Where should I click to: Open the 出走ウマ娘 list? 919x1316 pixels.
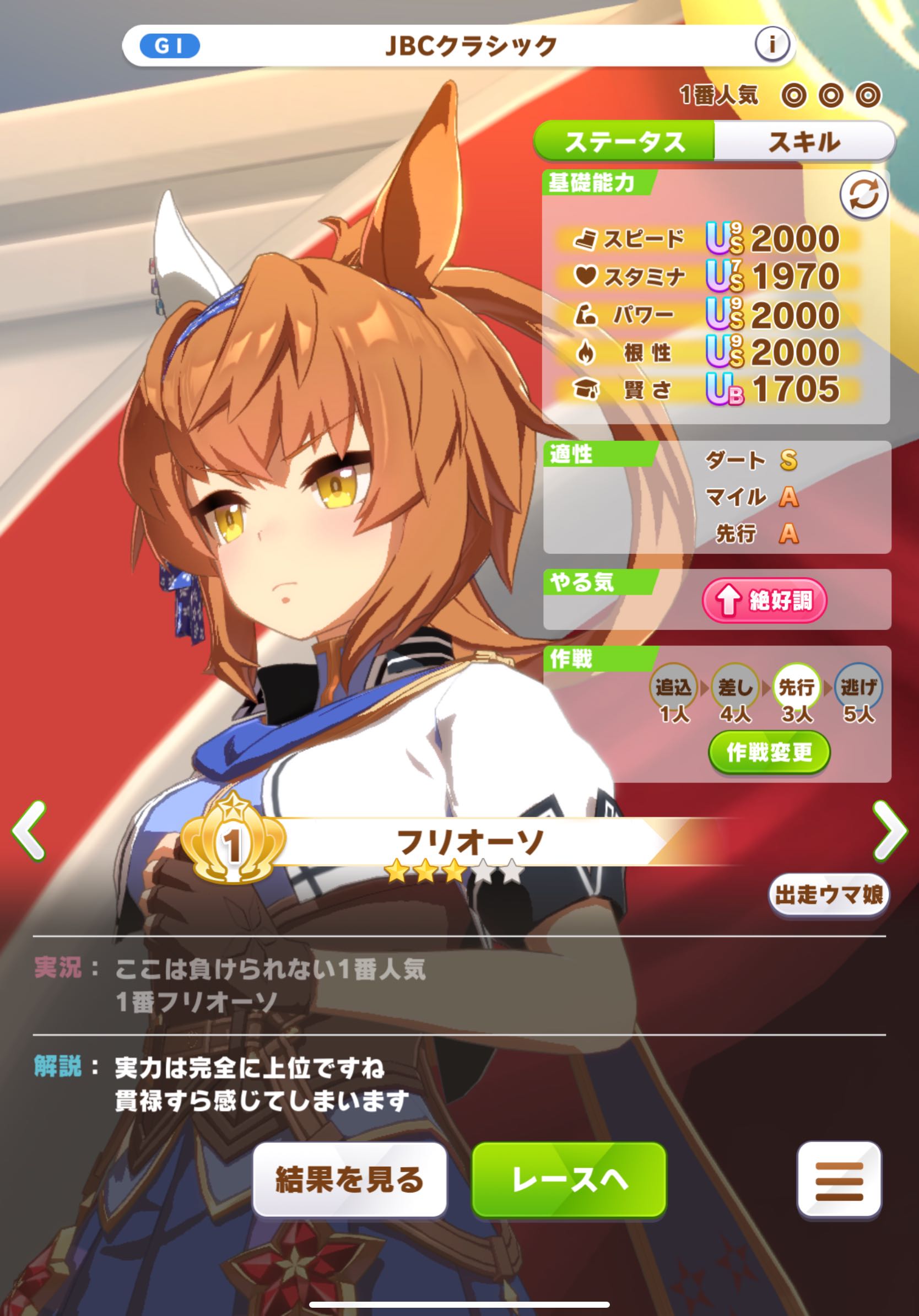pyautogui.click(x=829, y=894)
